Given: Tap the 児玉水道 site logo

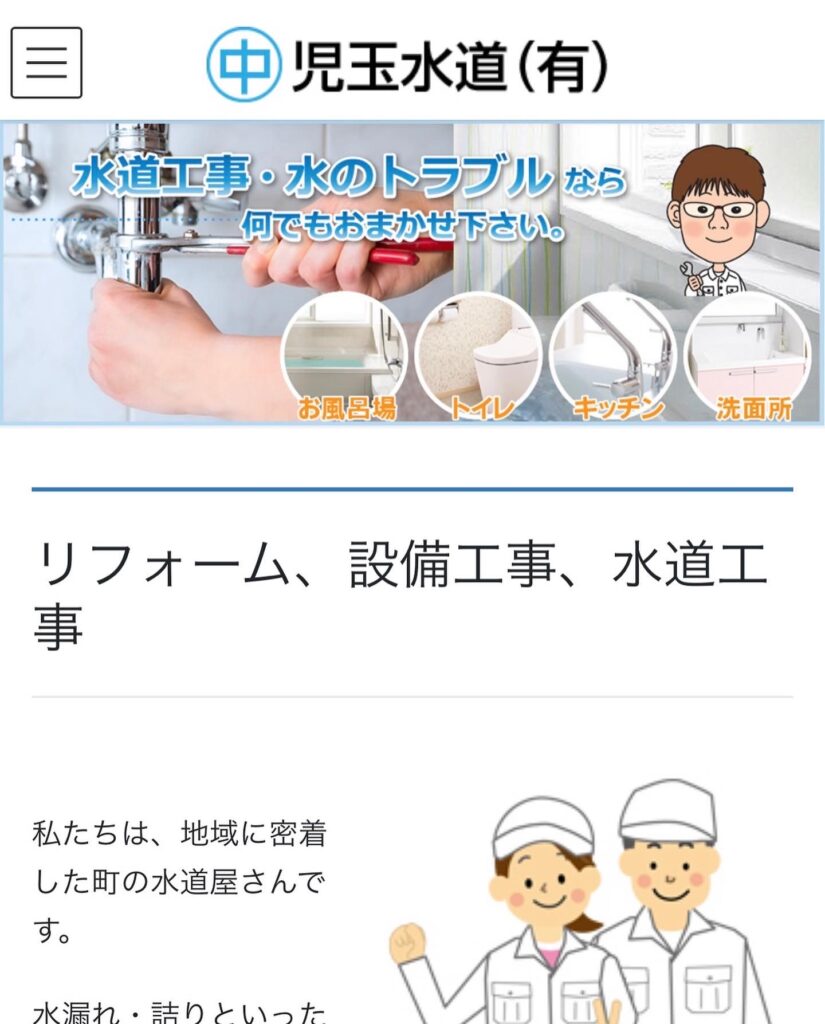Looking at the screenshot, I should (x=407, y=64).
